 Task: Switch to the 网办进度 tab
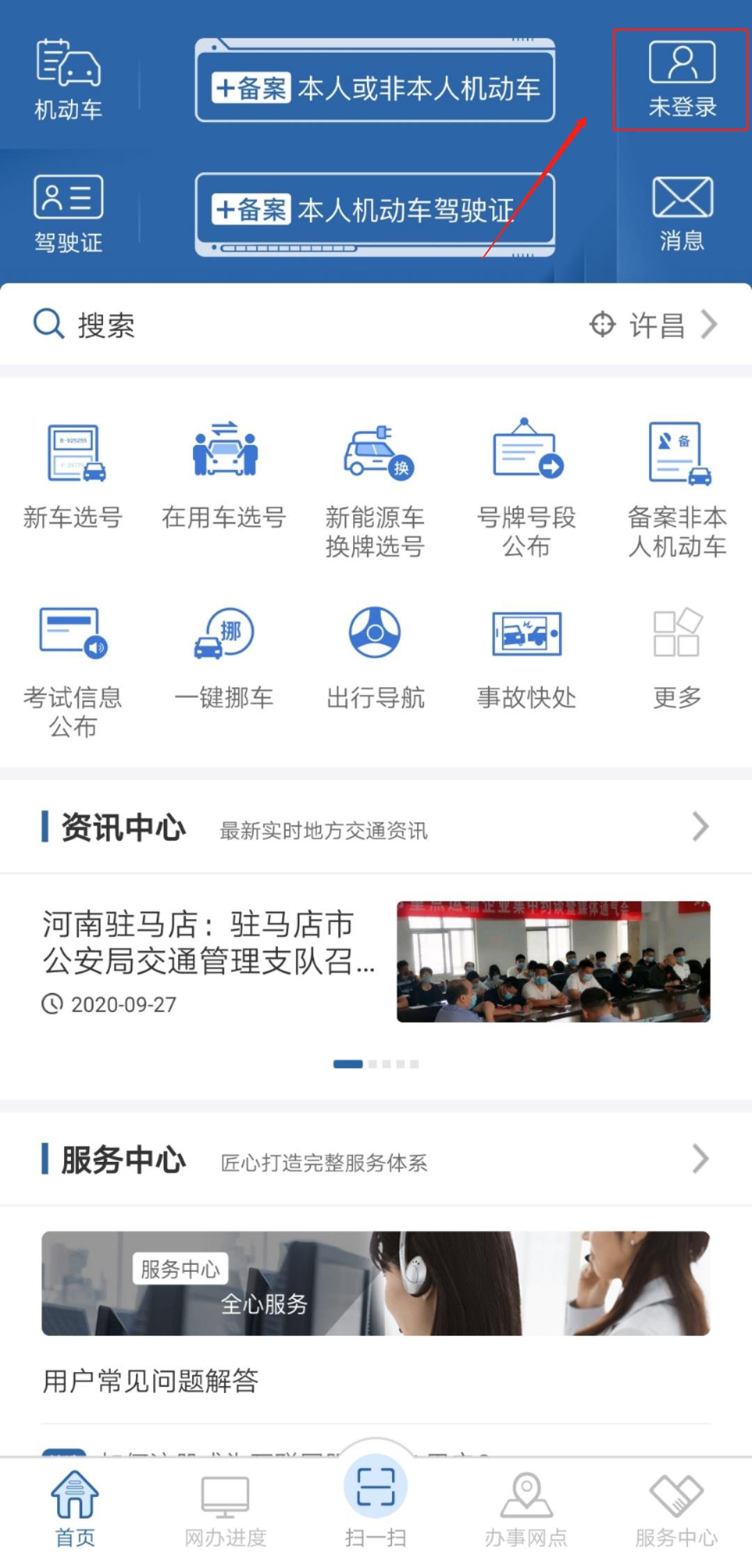226,1510
